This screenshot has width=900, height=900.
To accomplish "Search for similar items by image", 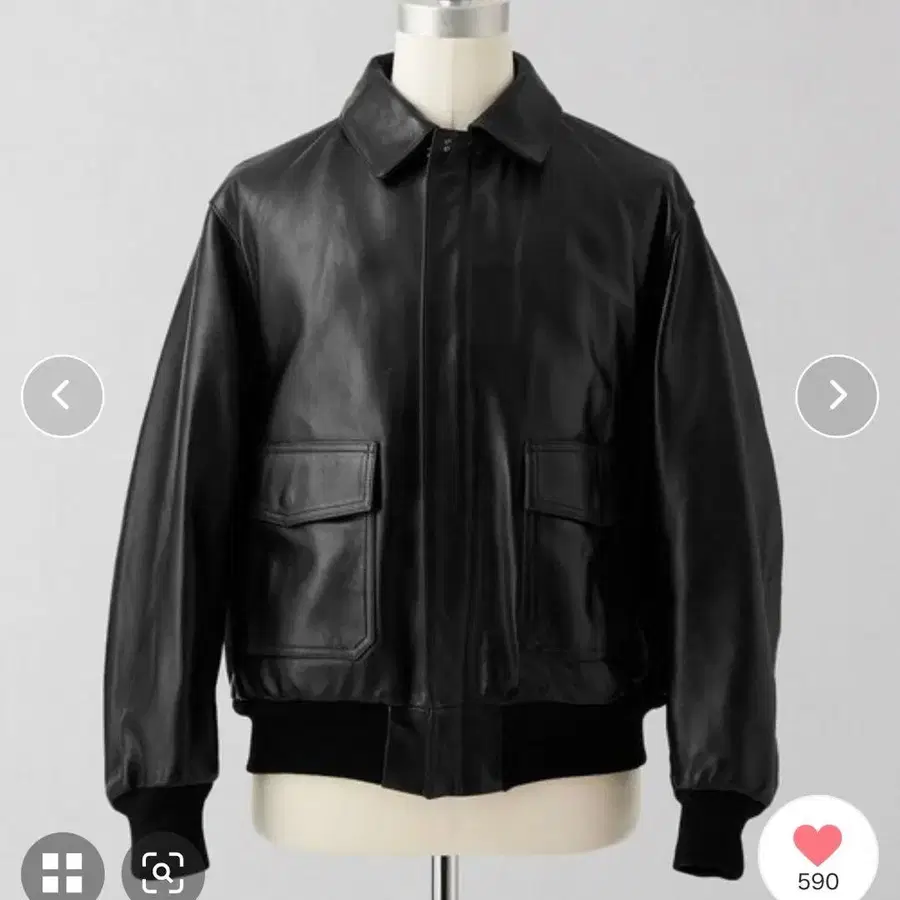I will pos(162,870).
